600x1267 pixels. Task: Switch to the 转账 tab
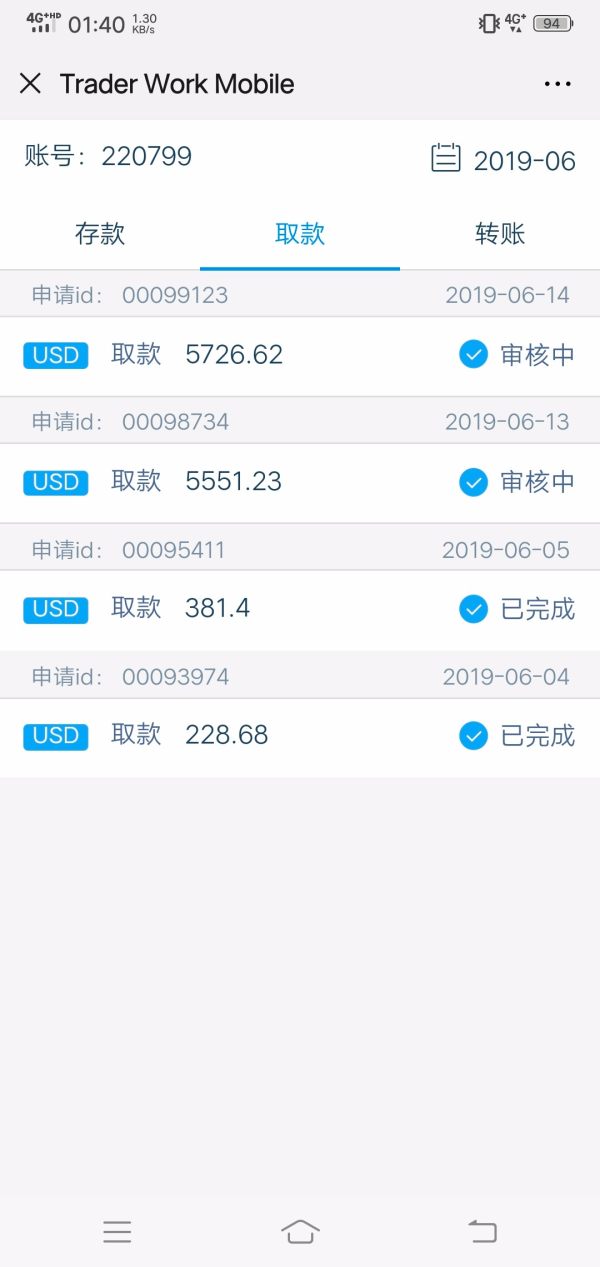point(500,234)
